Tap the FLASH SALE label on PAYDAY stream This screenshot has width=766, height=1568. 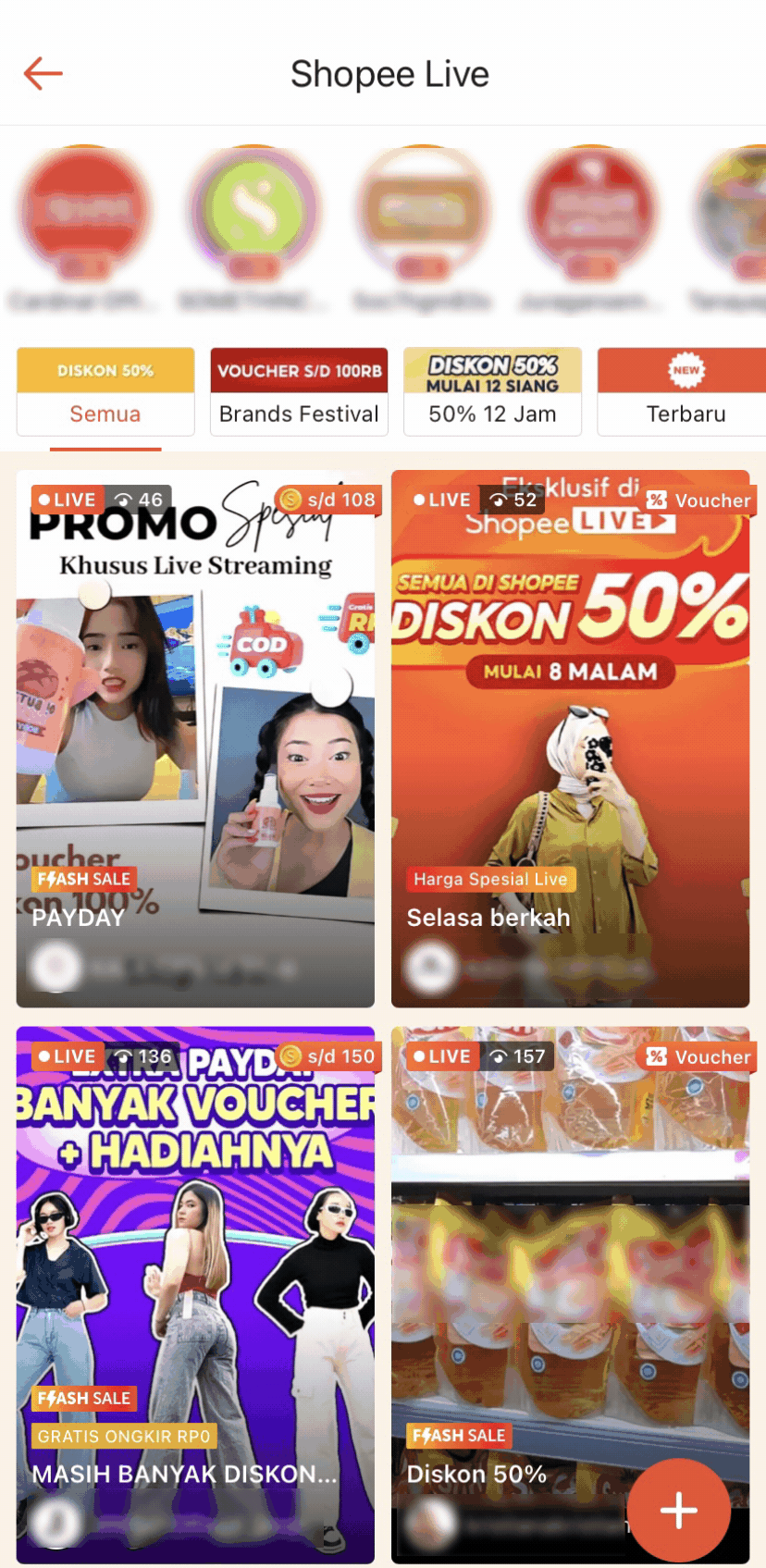(82, 879)
